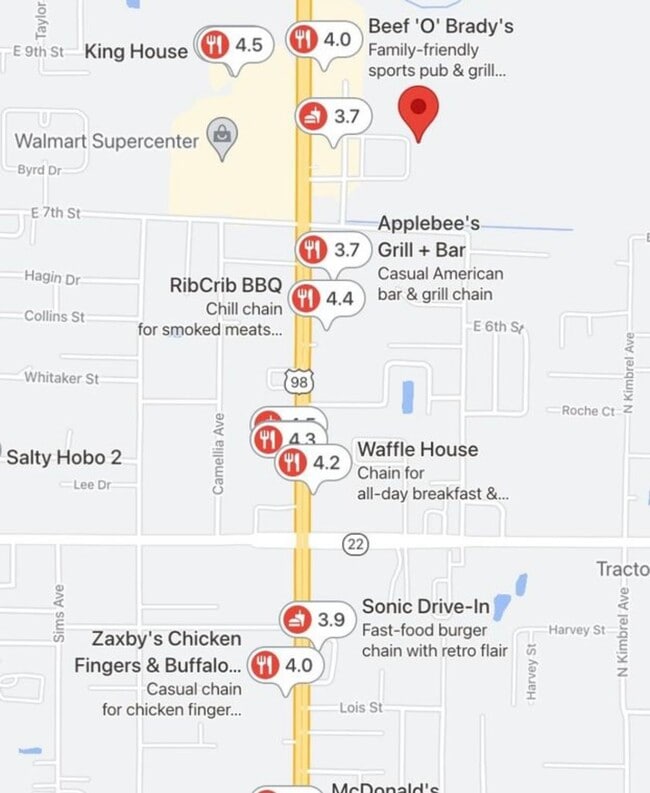Select the red dropped location pin
The width and height of the screenshot is (650, 793).
(x=418, y=110)
